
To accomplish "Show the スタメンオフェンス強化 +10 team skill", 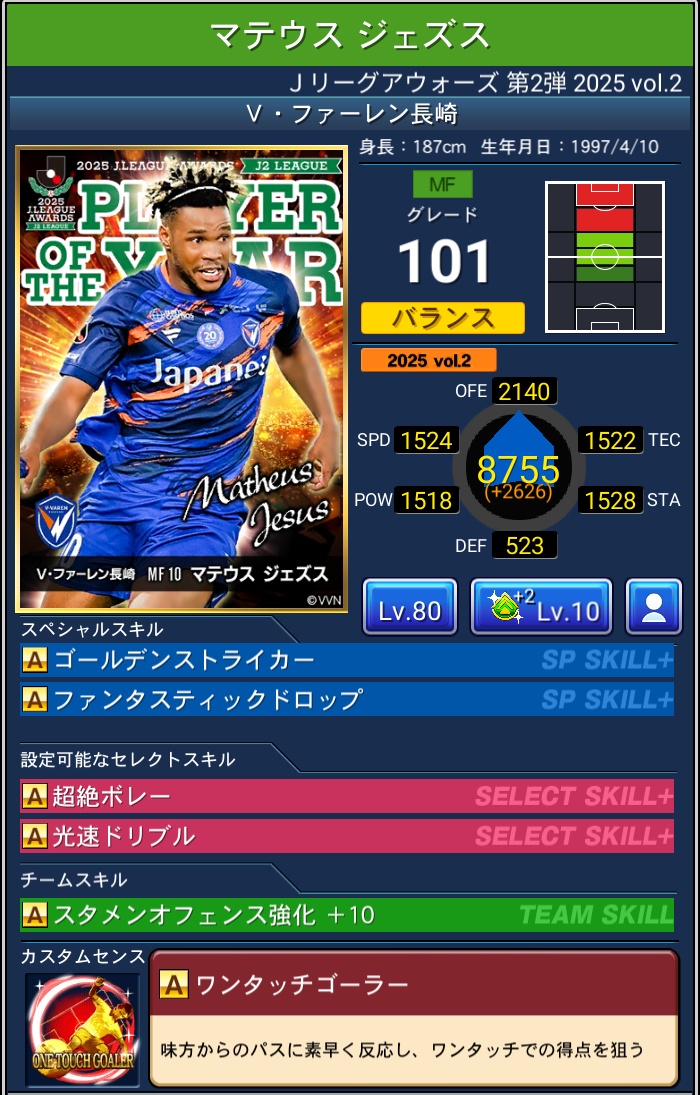I will click(x=346, y=914).
